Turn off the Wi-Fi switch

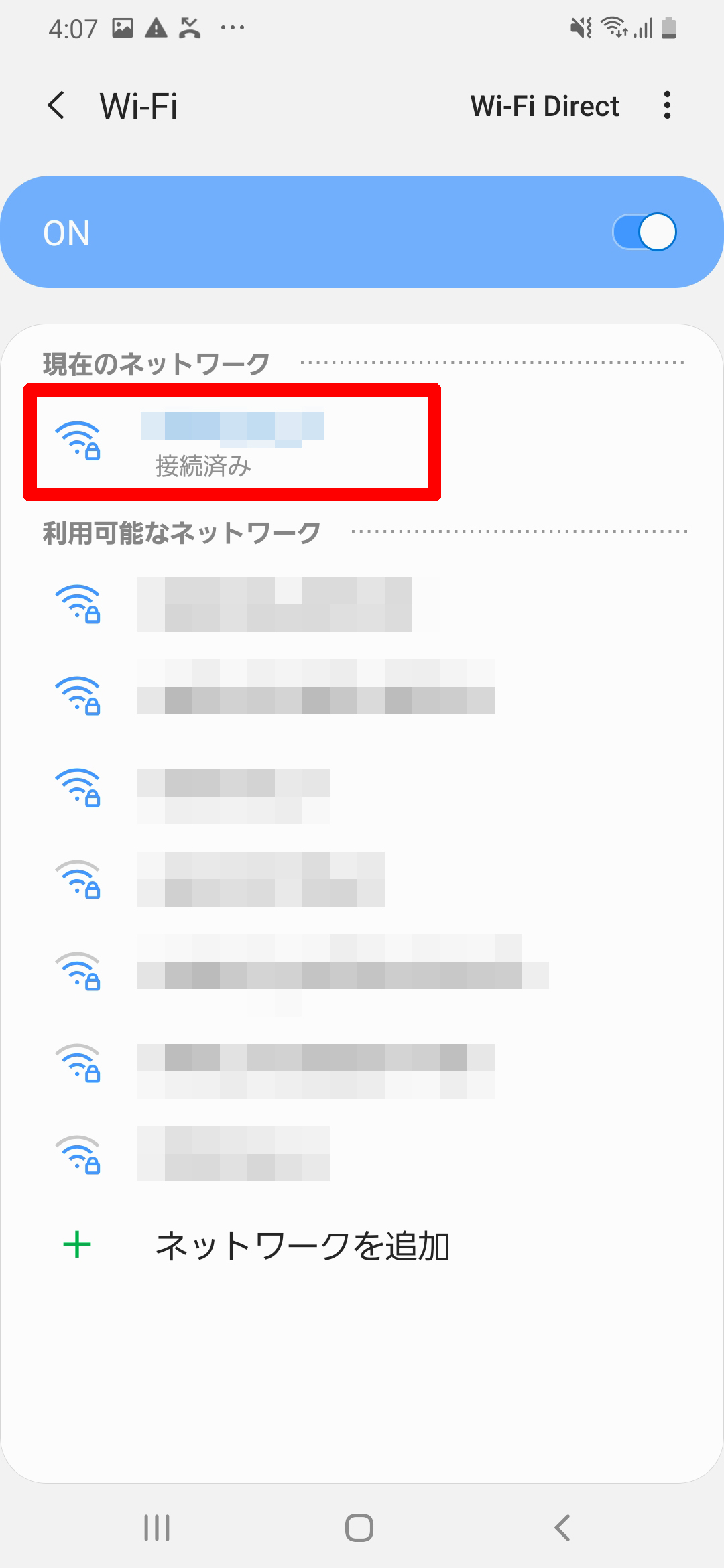[x=644, y=232]
